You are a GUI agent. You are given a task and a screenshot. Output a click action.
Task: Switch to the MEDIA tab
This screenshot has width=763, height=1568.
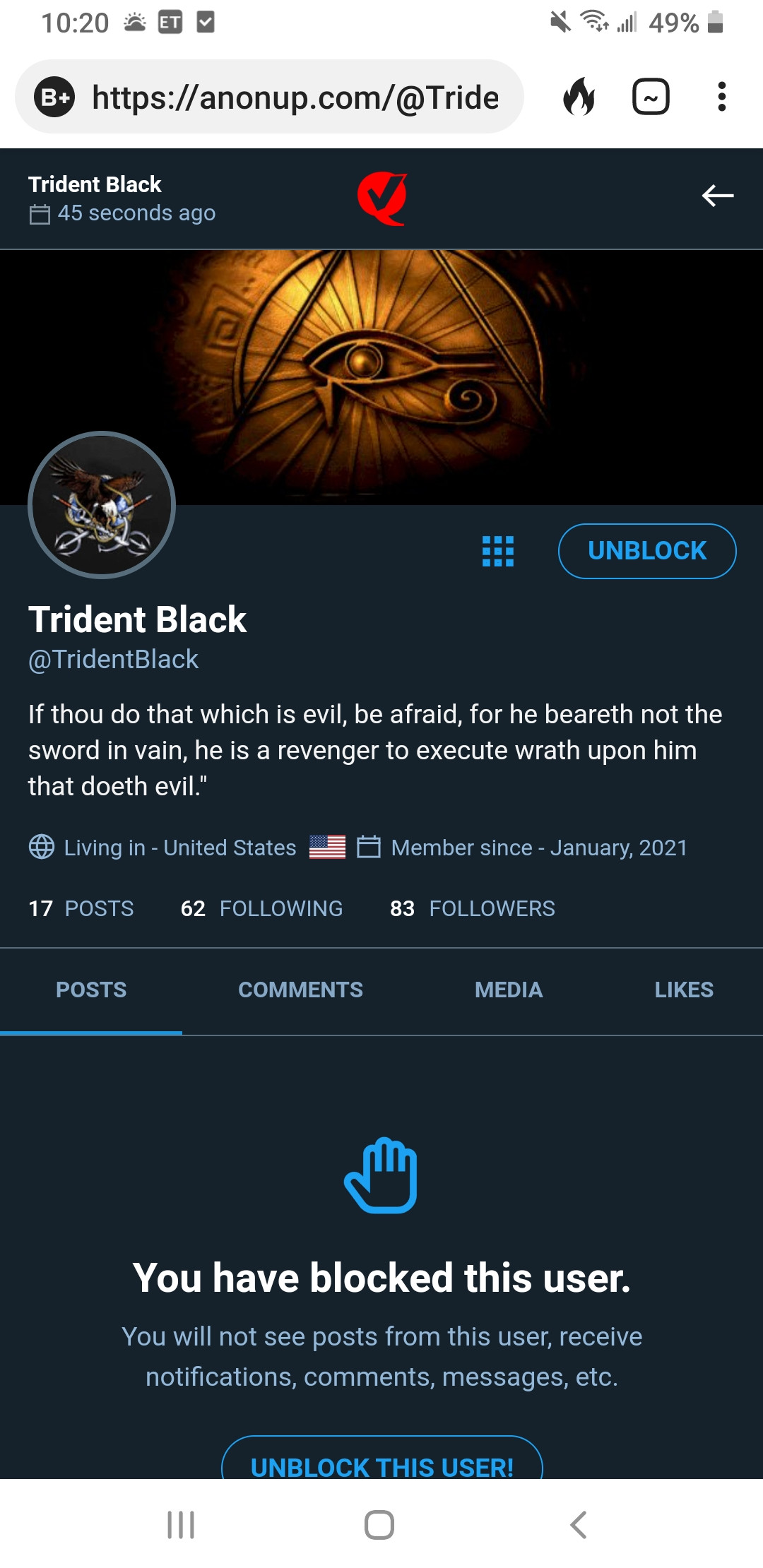[509, 990]
